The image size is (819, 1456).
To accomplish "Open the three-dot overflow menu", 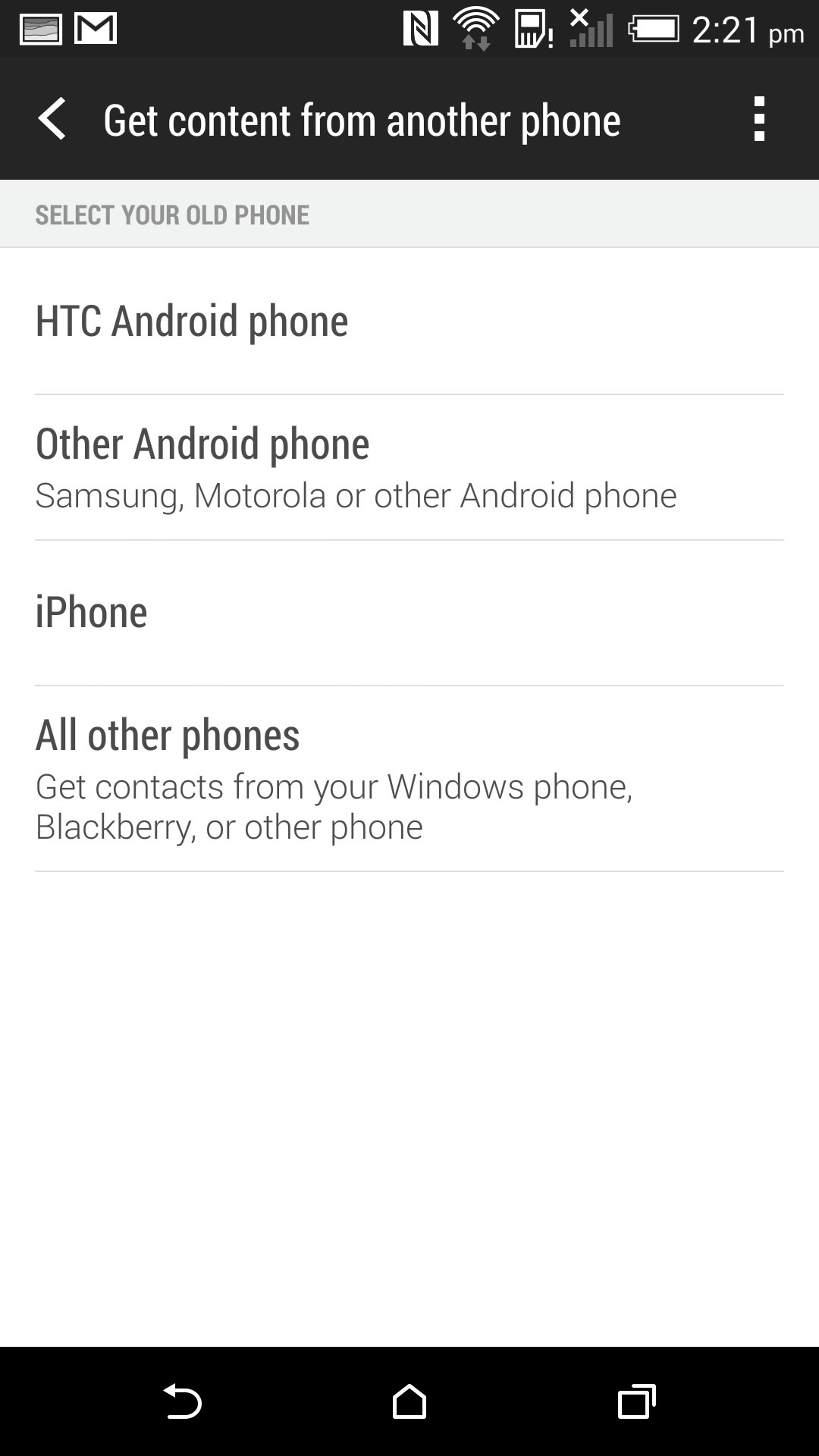I will point(758,119).
